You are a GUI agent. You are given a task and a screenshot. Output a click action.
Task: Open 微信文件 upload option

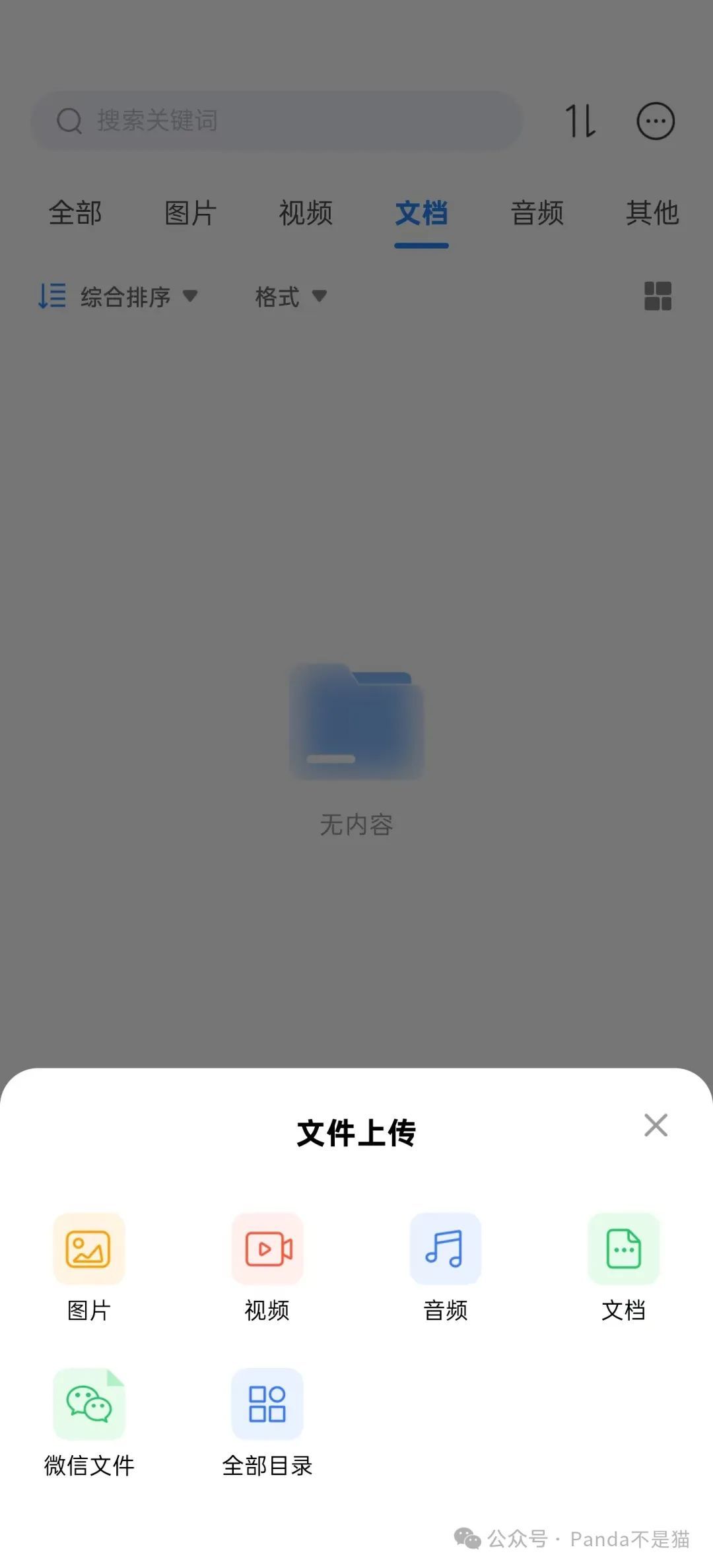89,1404
